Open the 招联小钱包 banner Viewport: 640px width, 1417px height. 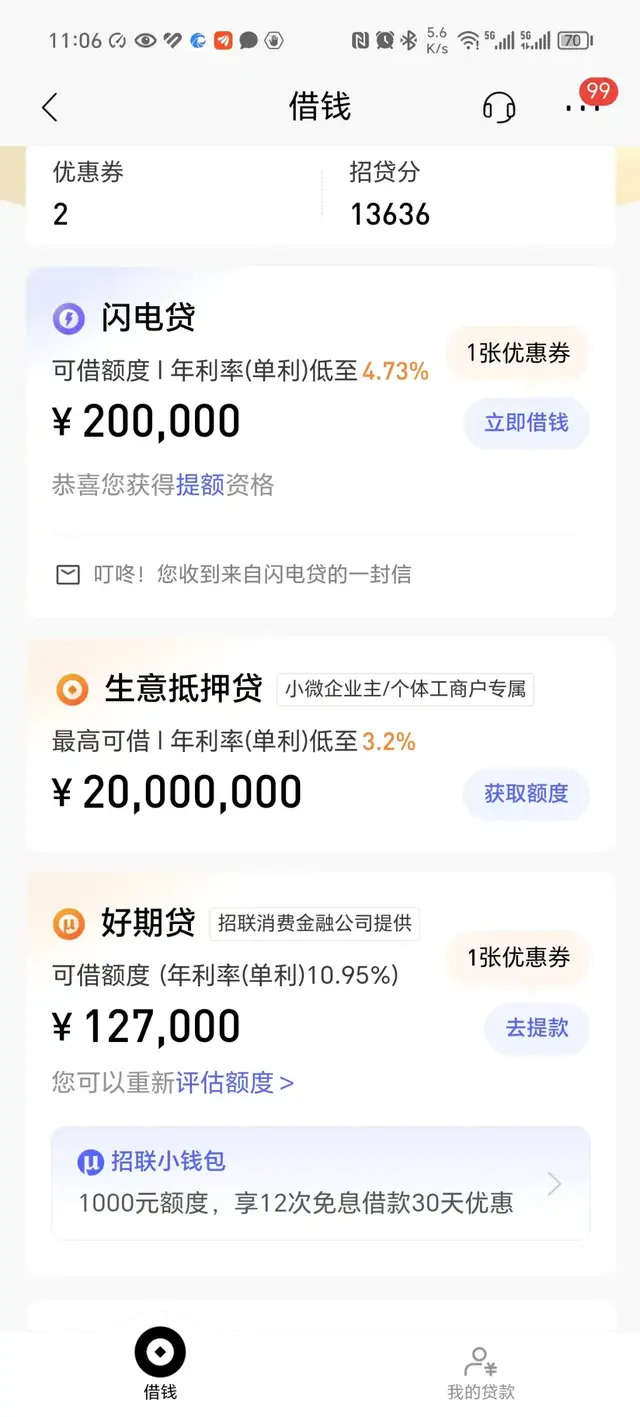click(x=320, y=1183)
